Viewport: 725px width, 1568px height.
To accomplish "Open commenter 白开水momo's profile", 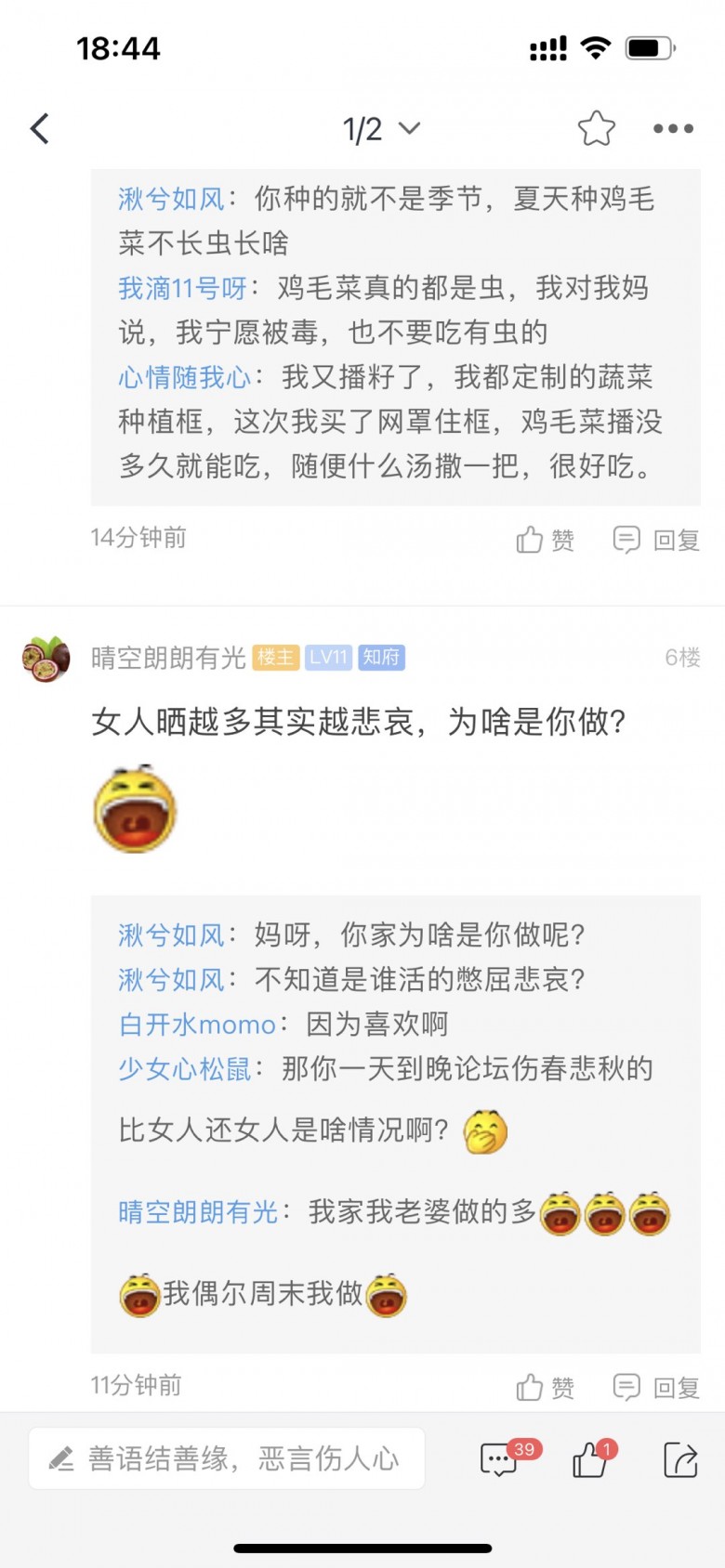I will click(197, 1025).
